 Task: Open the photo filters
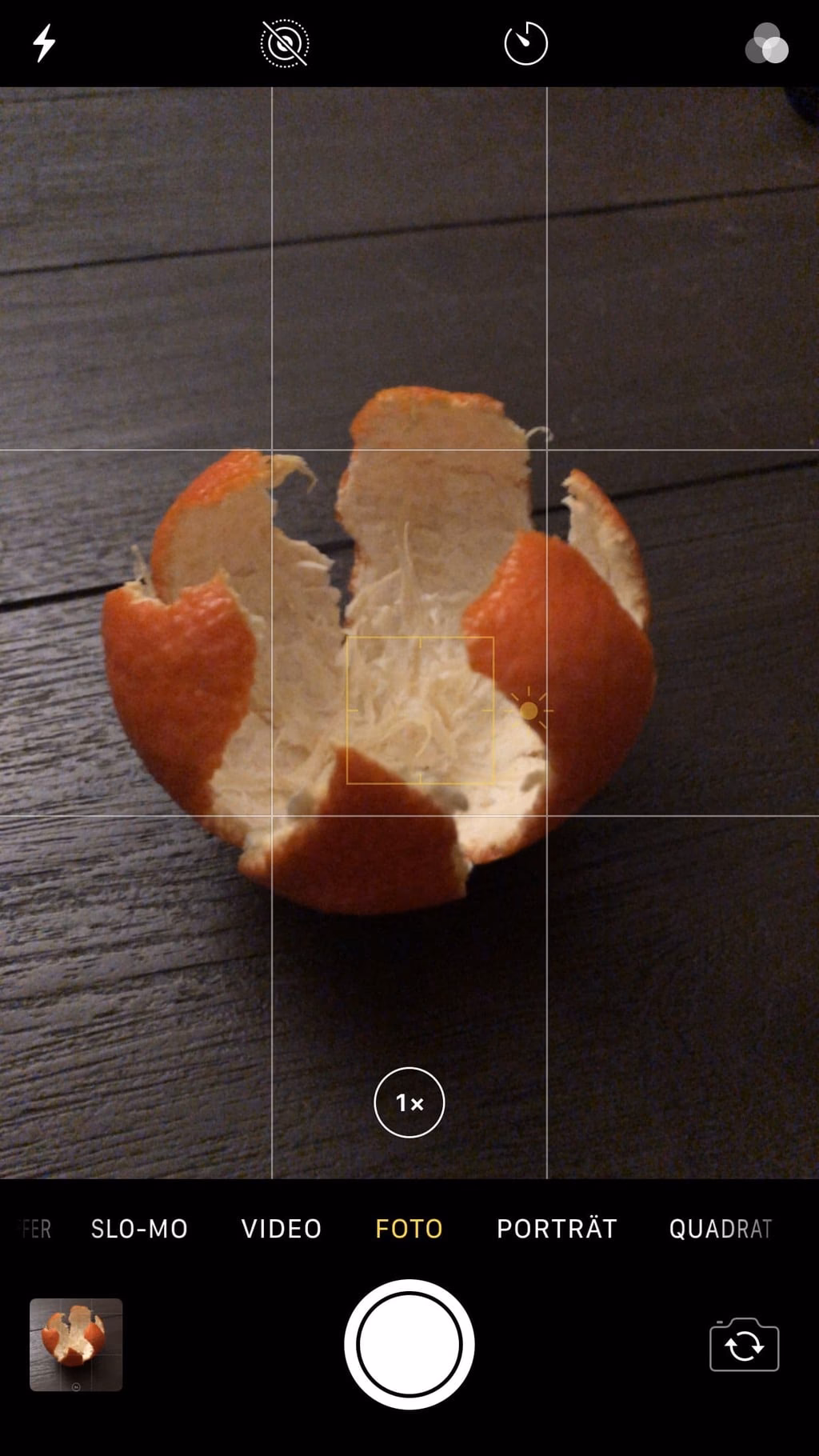point(766,43)
